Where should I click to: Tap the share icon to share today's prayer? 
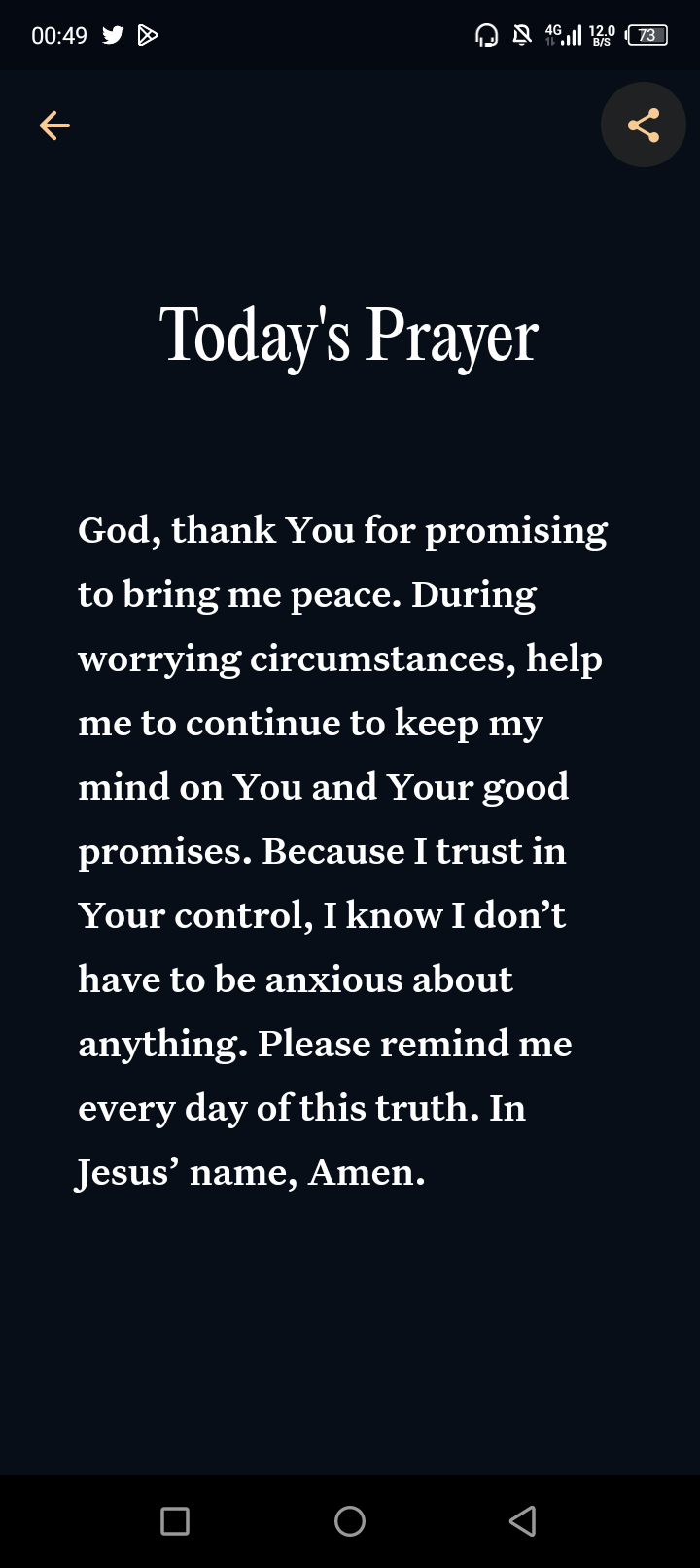pos(643,125)
